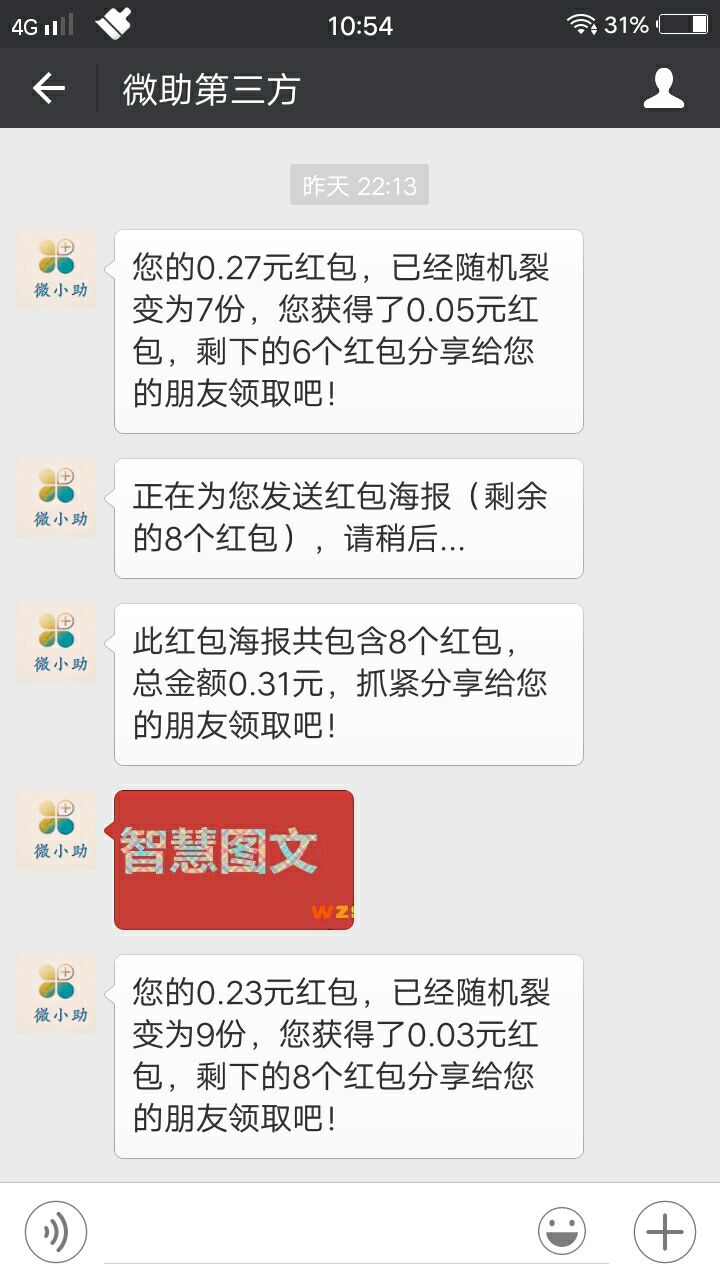Screen dimensions: 720x1280
Task: Focus the message text field
Action: pos(310,1232)
